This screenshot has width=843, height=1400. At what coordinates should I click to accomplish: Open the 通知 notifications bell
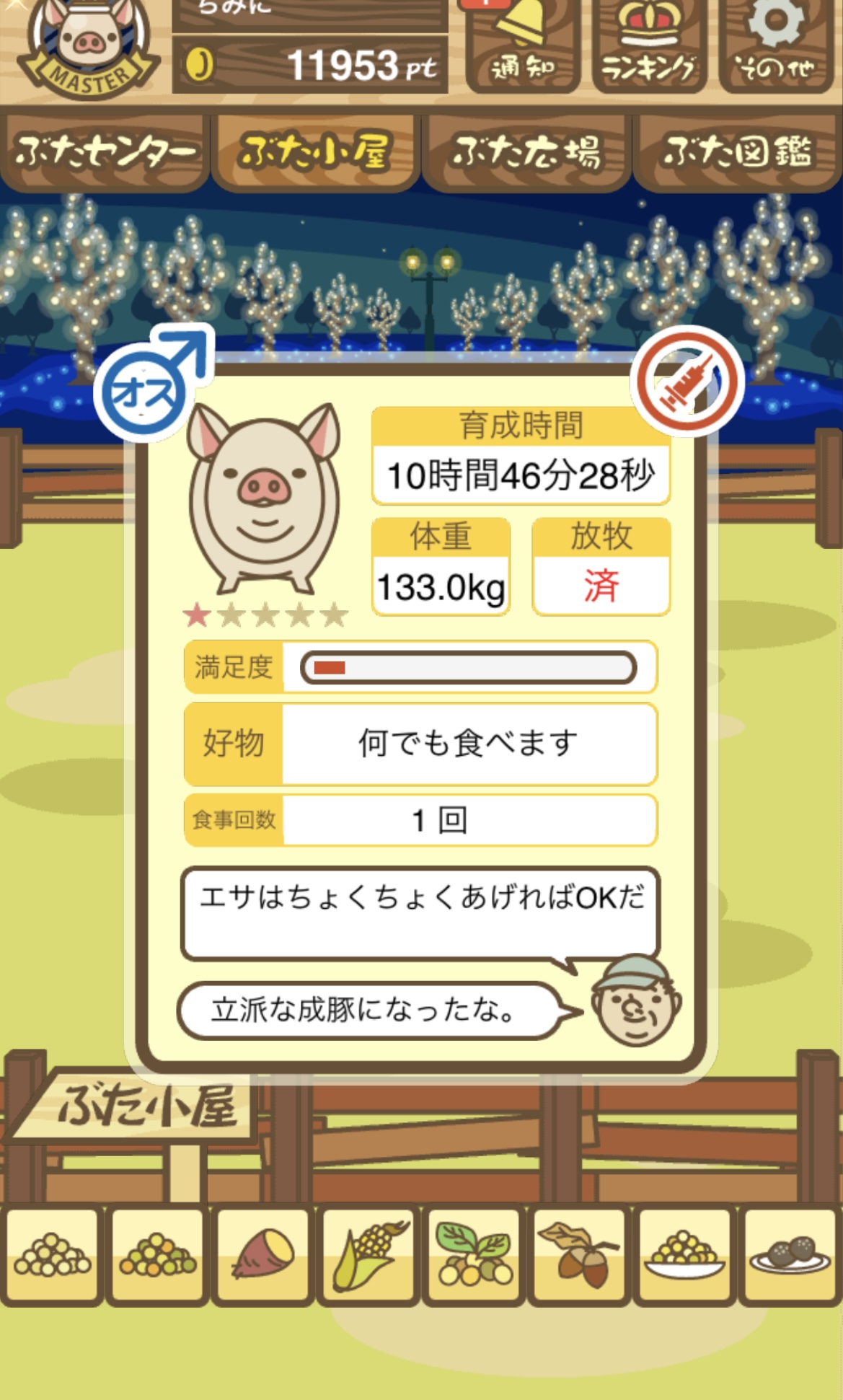pos(522,45)
